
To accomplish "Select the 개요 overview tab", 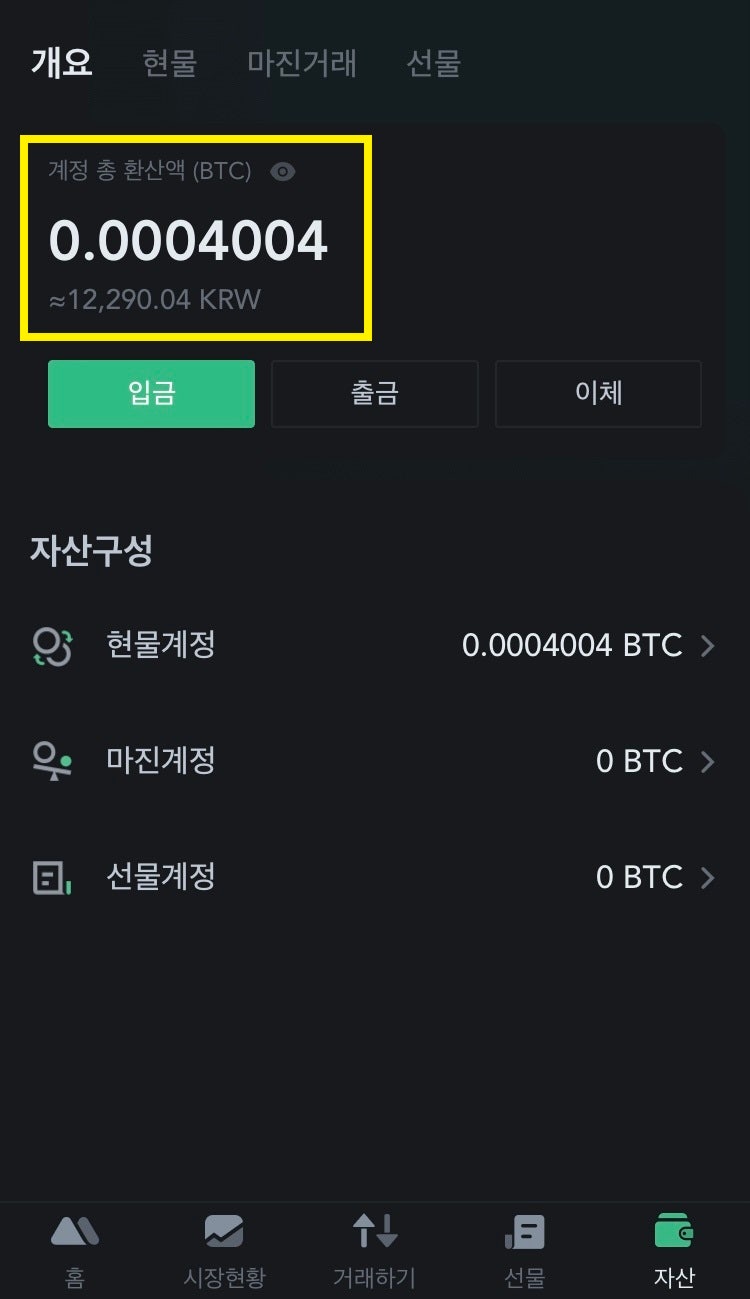I will click(x=62, y=63).
